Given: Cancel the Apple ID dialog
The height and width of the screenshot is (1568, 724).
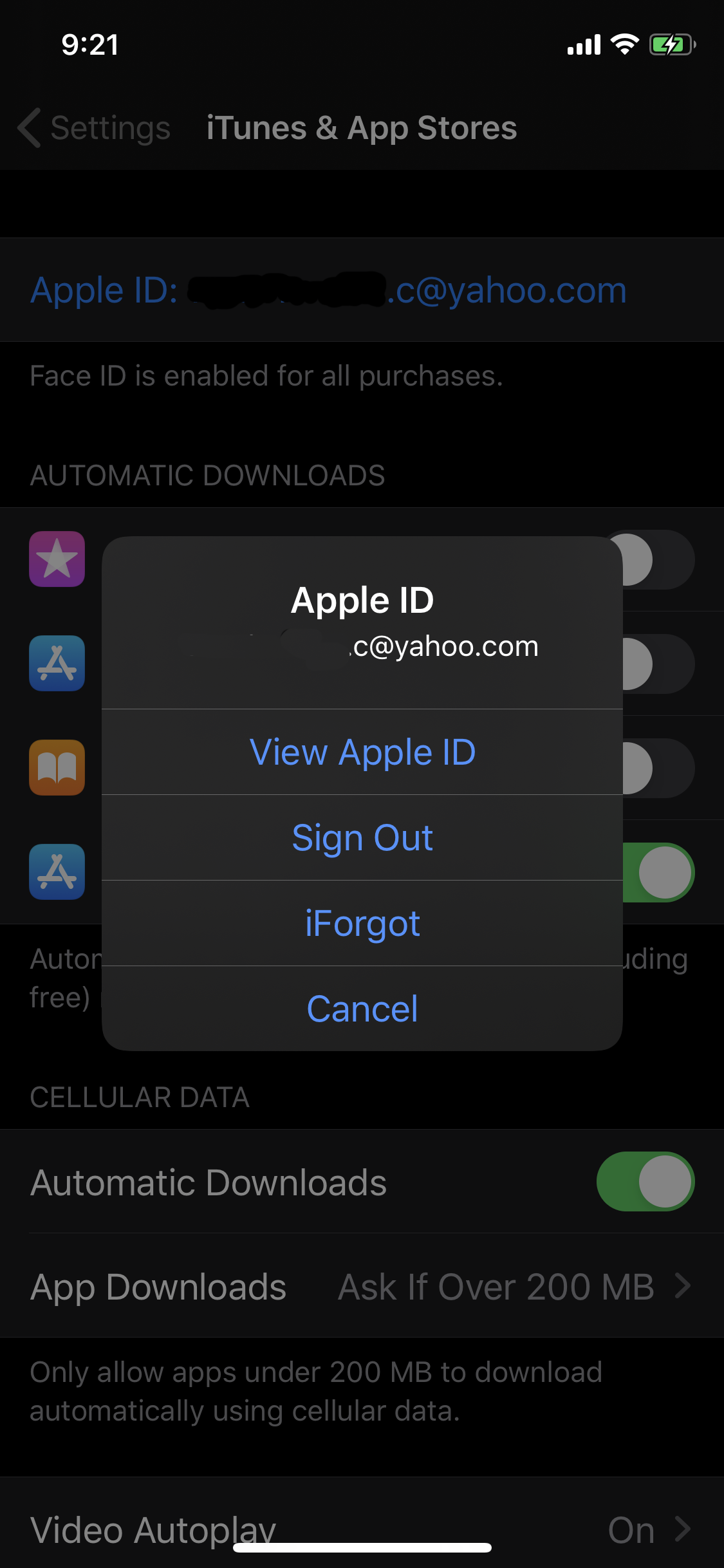Looking at the screenshot, I should 362,1009.
